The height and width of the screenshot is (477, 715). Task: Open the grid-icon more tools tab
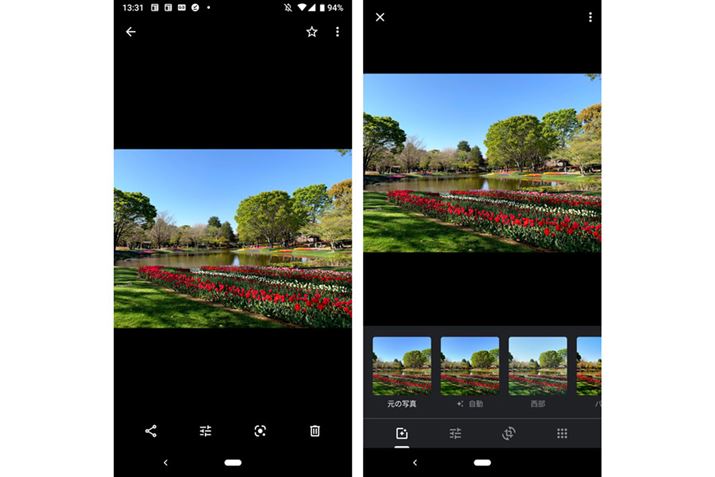click(x=562, y=433)
